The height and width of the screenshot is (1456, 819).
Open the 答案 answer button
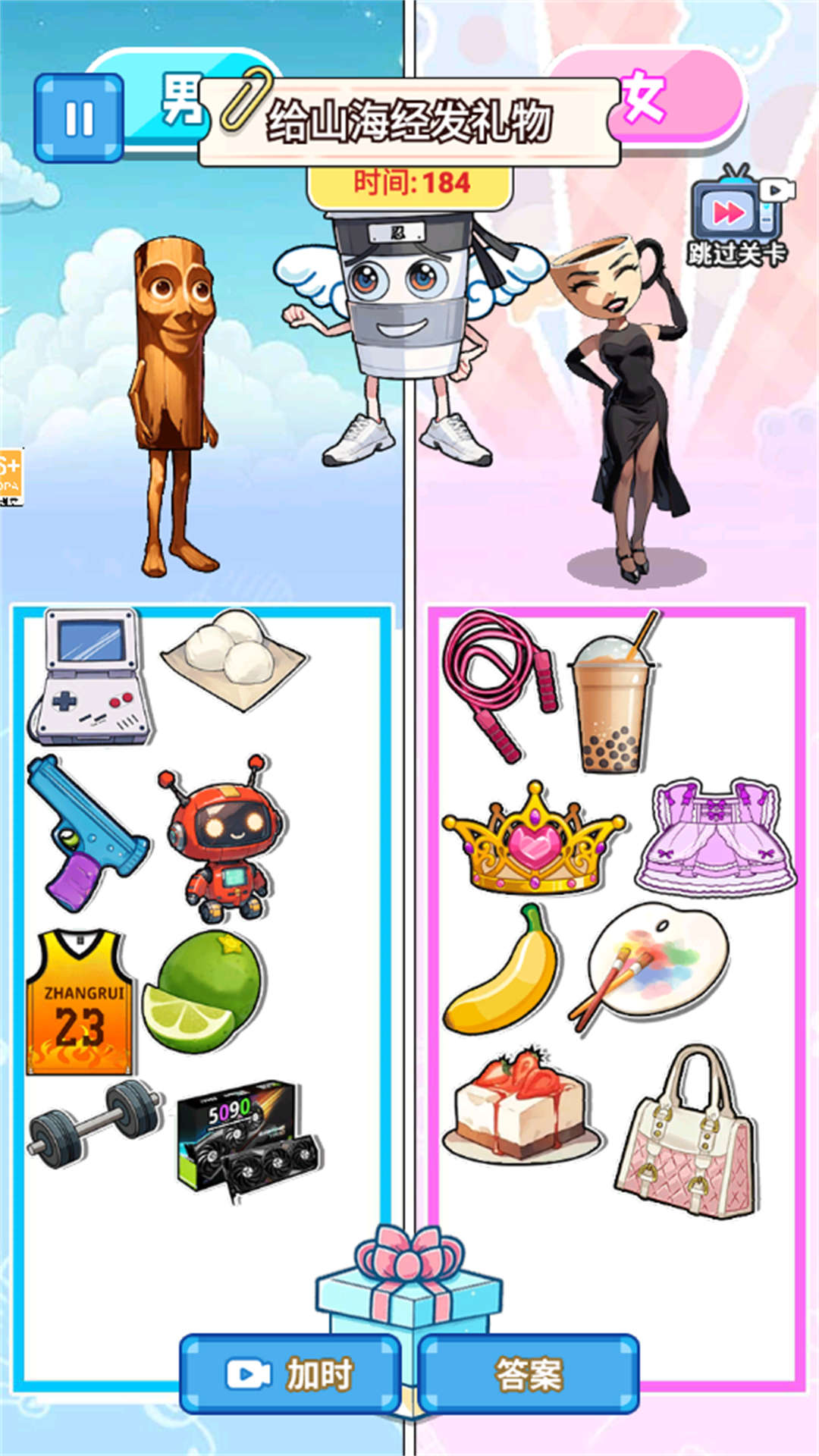coord(529,1375)
